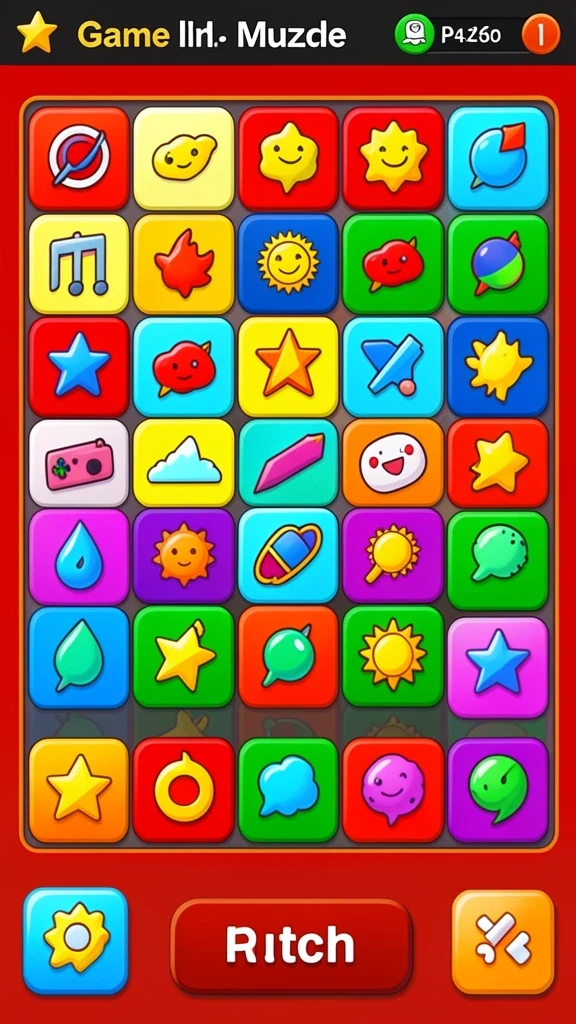Tap the orange button with white X marks

click(x=503, y=942)
